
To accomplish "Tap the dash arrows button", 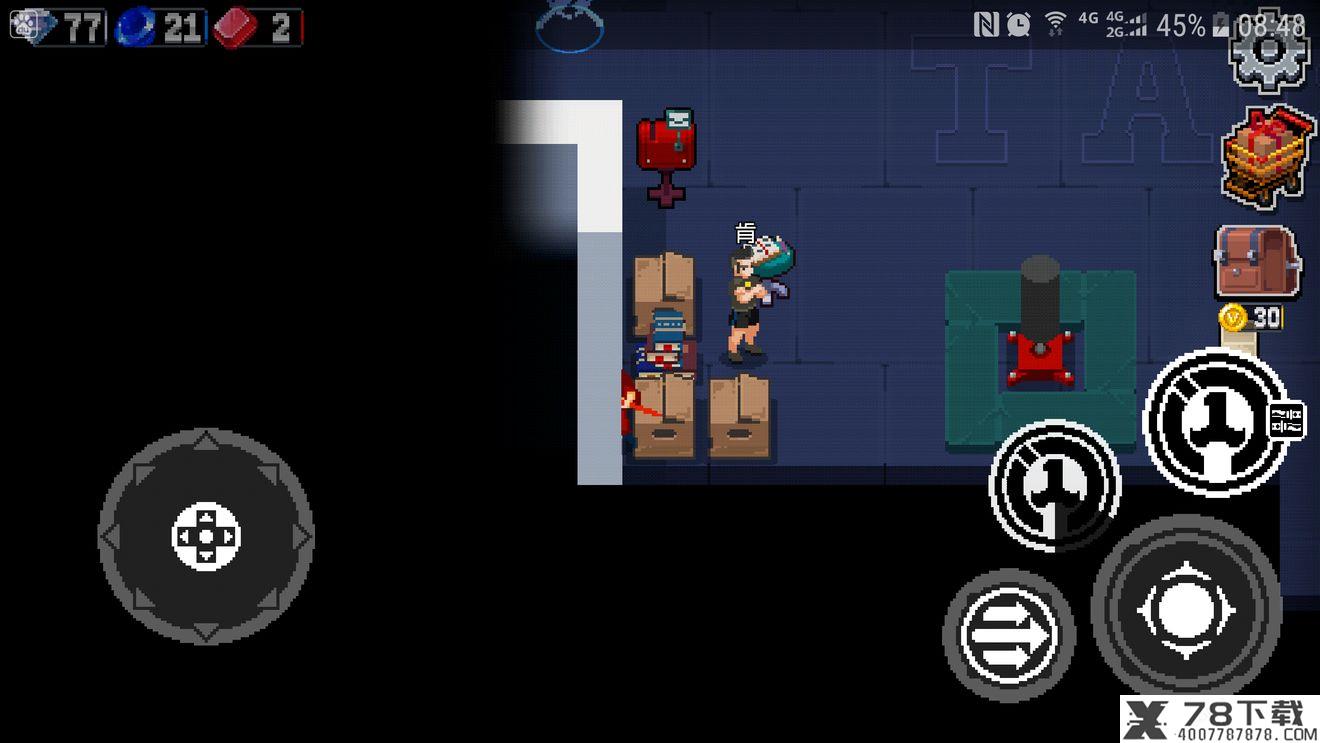I will click(1008, 634).
